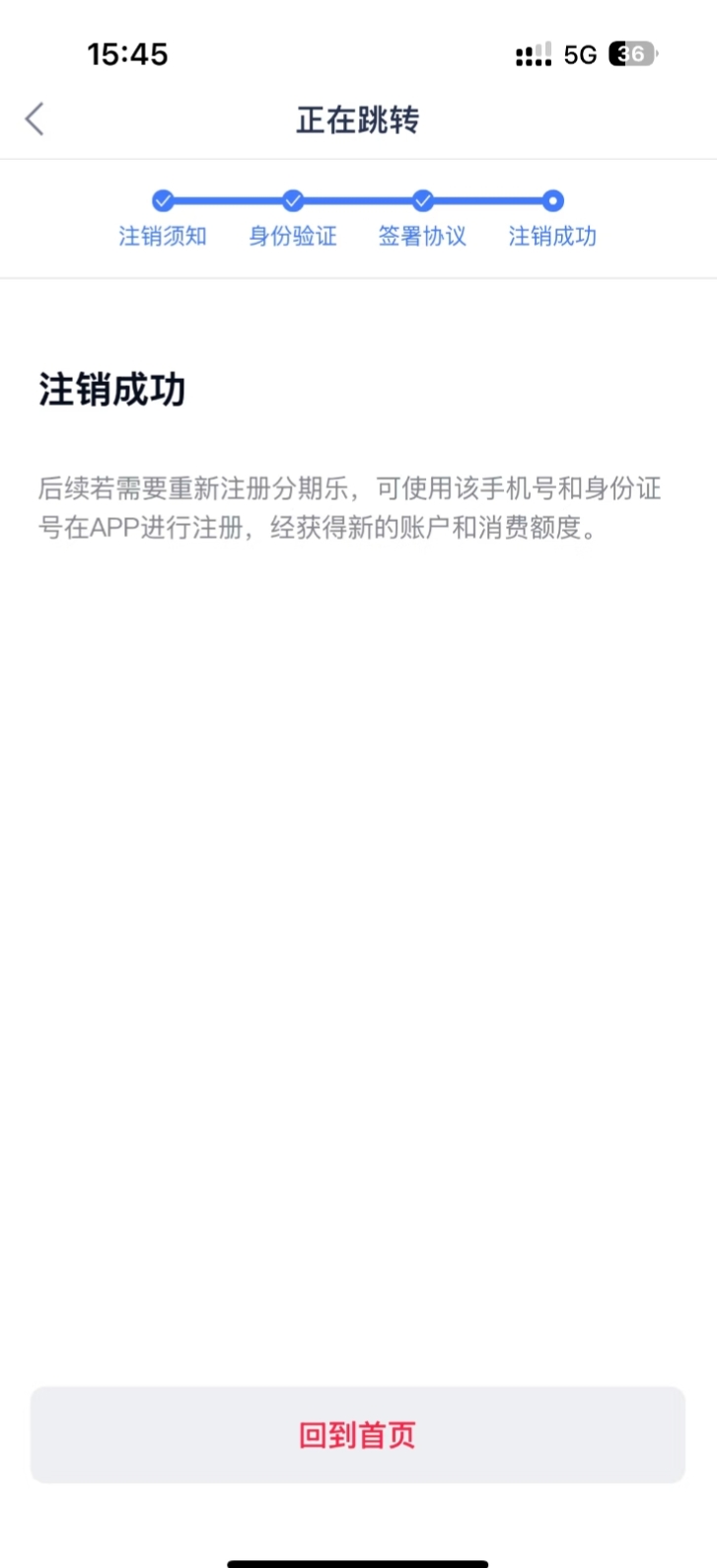717x1568 pixels.
Task: Tap the 回到首页 button
Action: tap(358, 1435)
